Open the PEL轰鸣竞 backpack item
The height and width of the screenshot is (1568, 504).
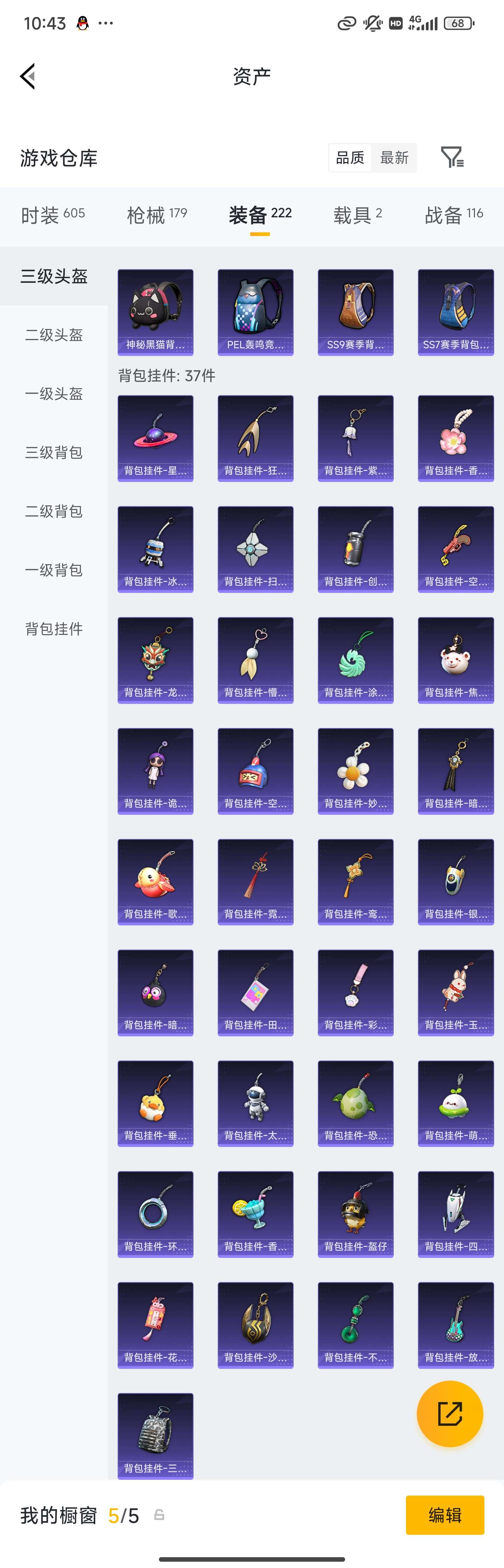(x=255, y=311)
